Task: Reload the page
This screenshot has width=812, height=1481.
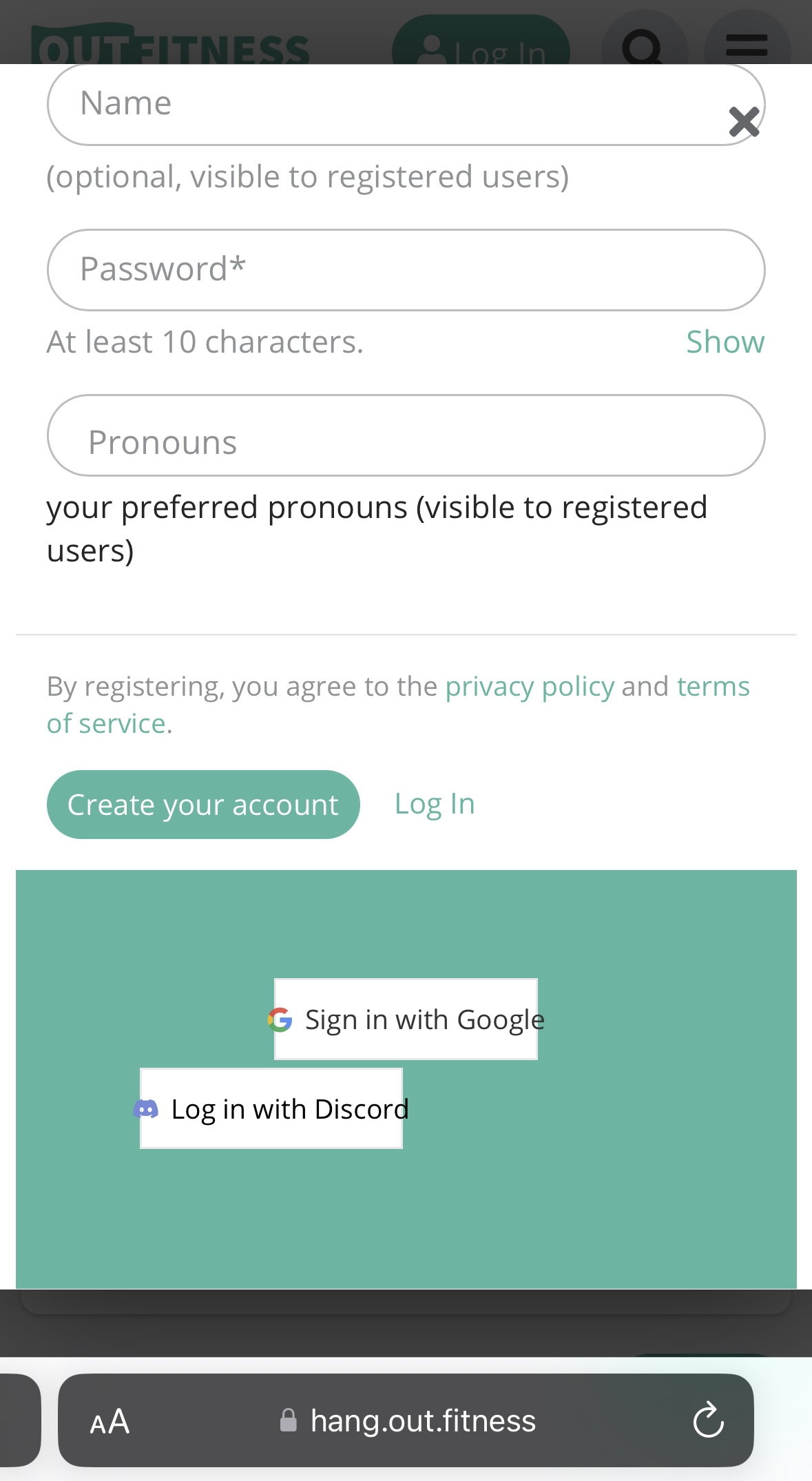Action: [708, 1421]
